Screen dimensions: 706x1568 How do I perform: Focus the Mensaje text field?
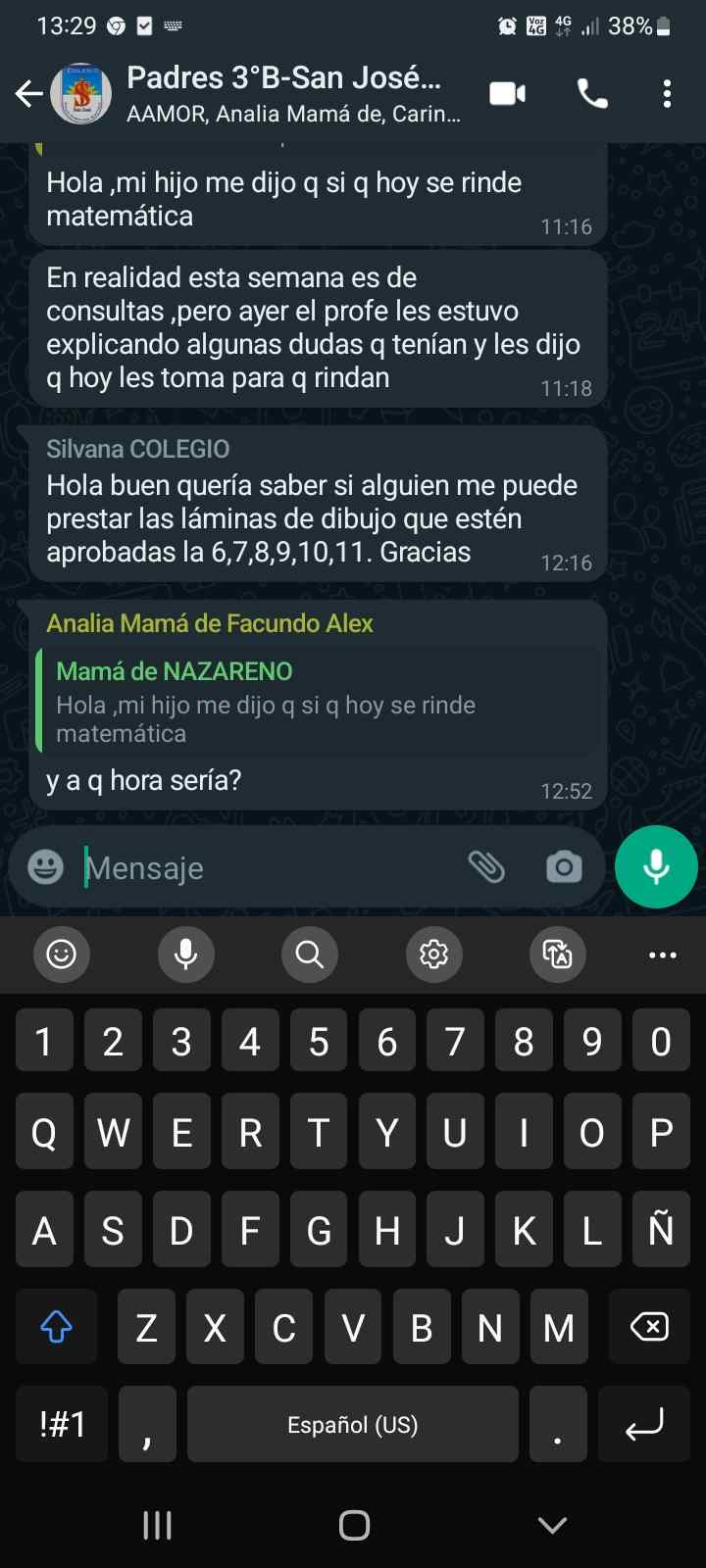pyautogui.click(x=265, y=868)
